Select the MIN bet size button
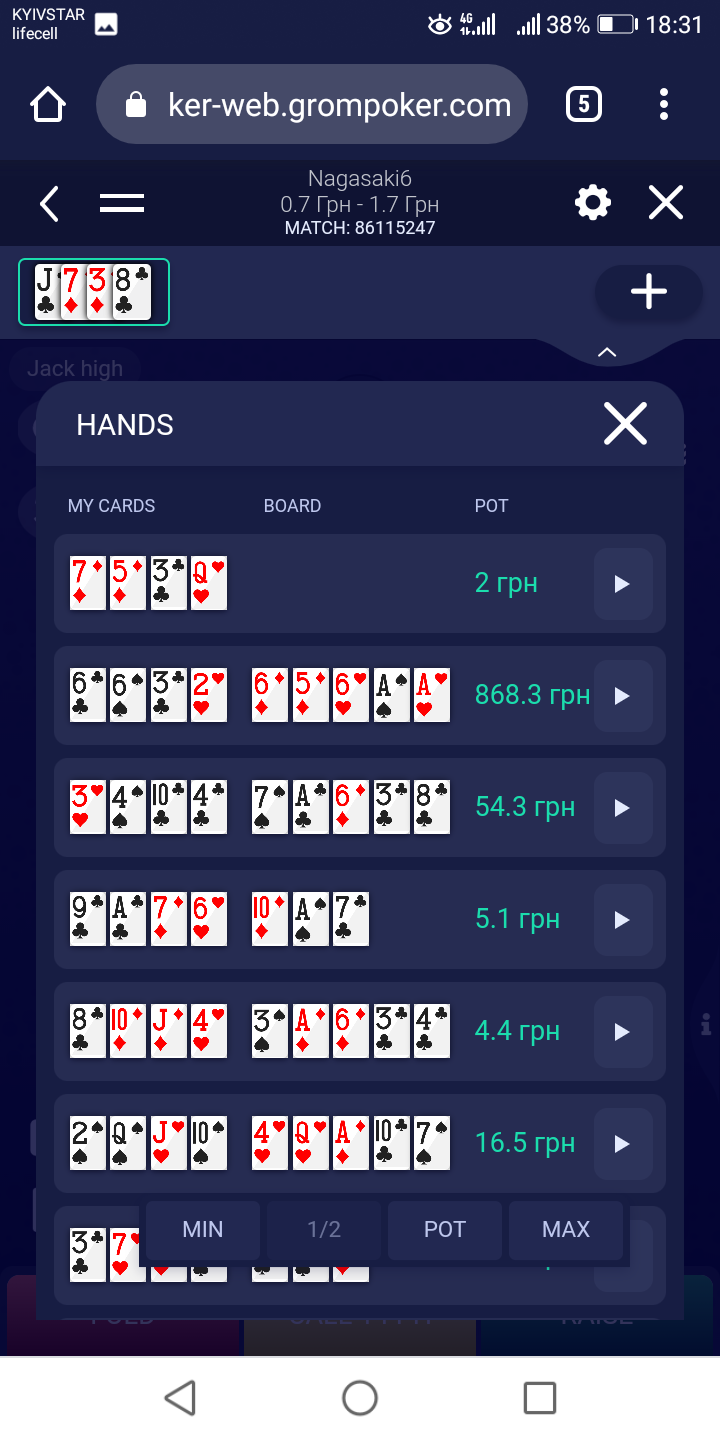 pos(203,1230)
